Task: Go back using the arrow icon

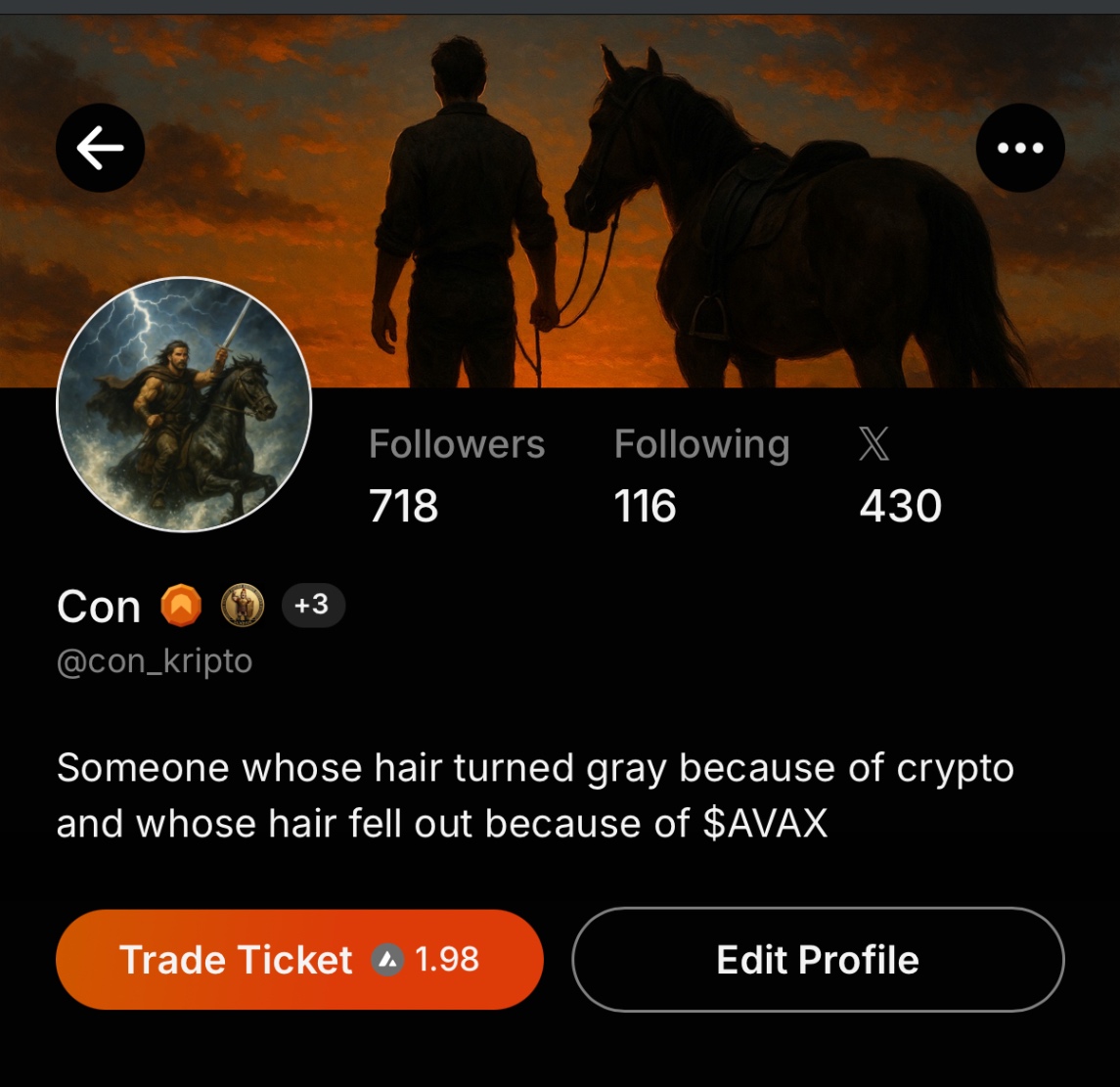Action: coord(100,149)
